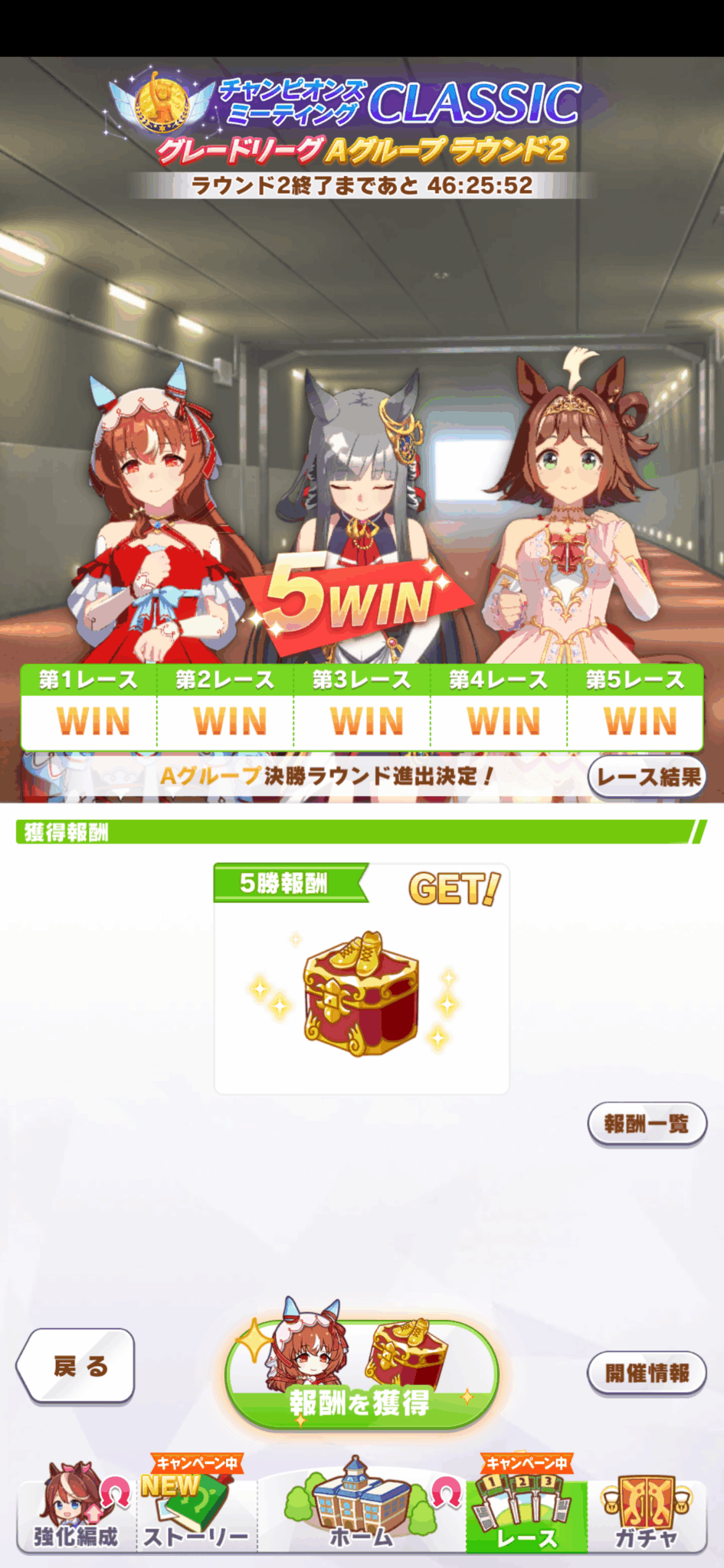
Task: View the 報酬一覧 rewards list
Action: tap(647, 1124)
